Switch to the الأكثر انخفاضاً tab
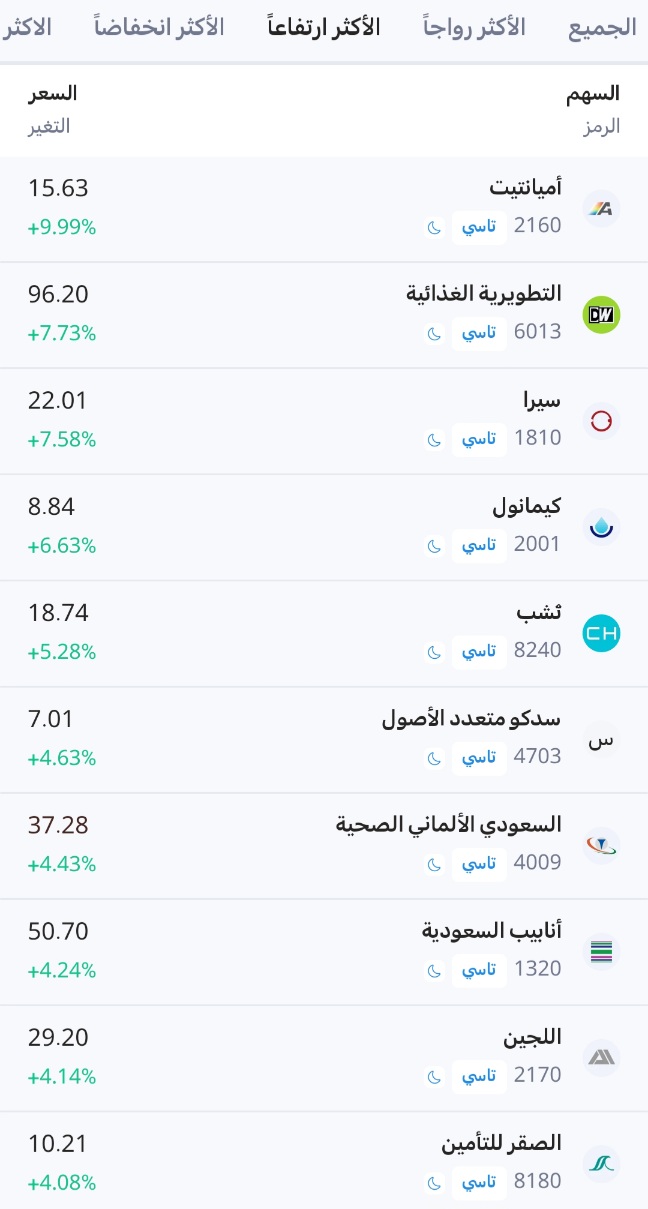Image resolution: width=648 pixels, height=1209 pixels. click(160, 27)
